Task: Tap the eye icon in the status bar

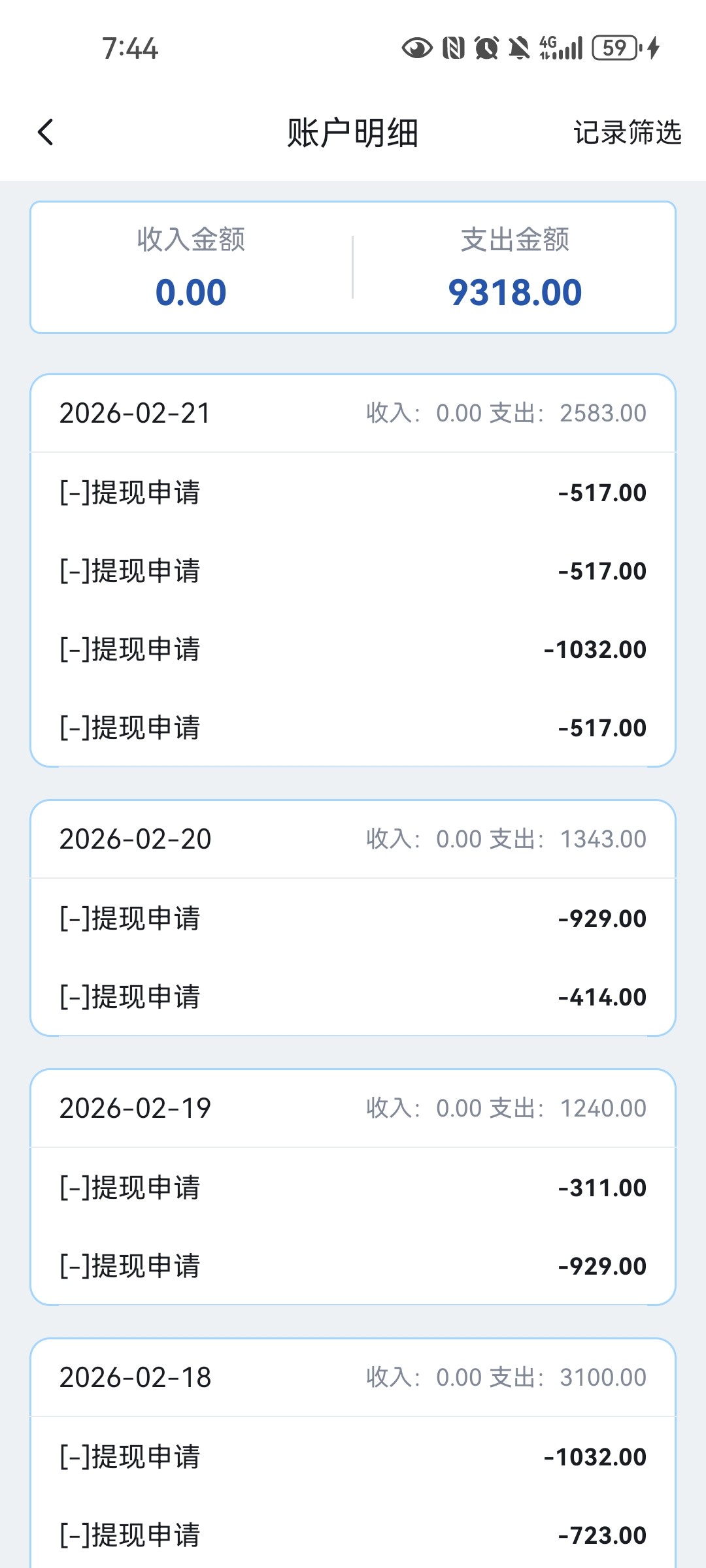Action: (416, 48)
